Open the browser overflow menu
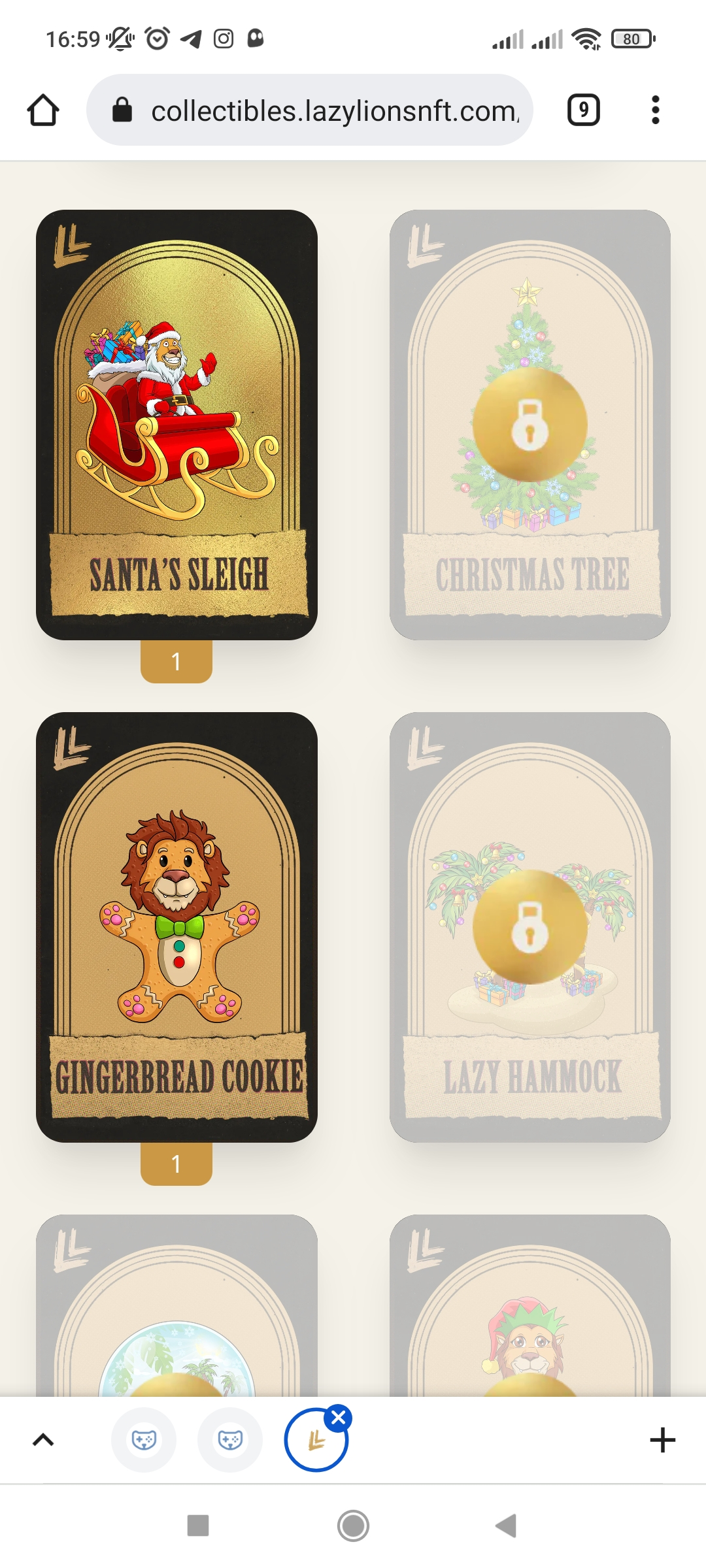706x1568 pixels. click(656, 110)
